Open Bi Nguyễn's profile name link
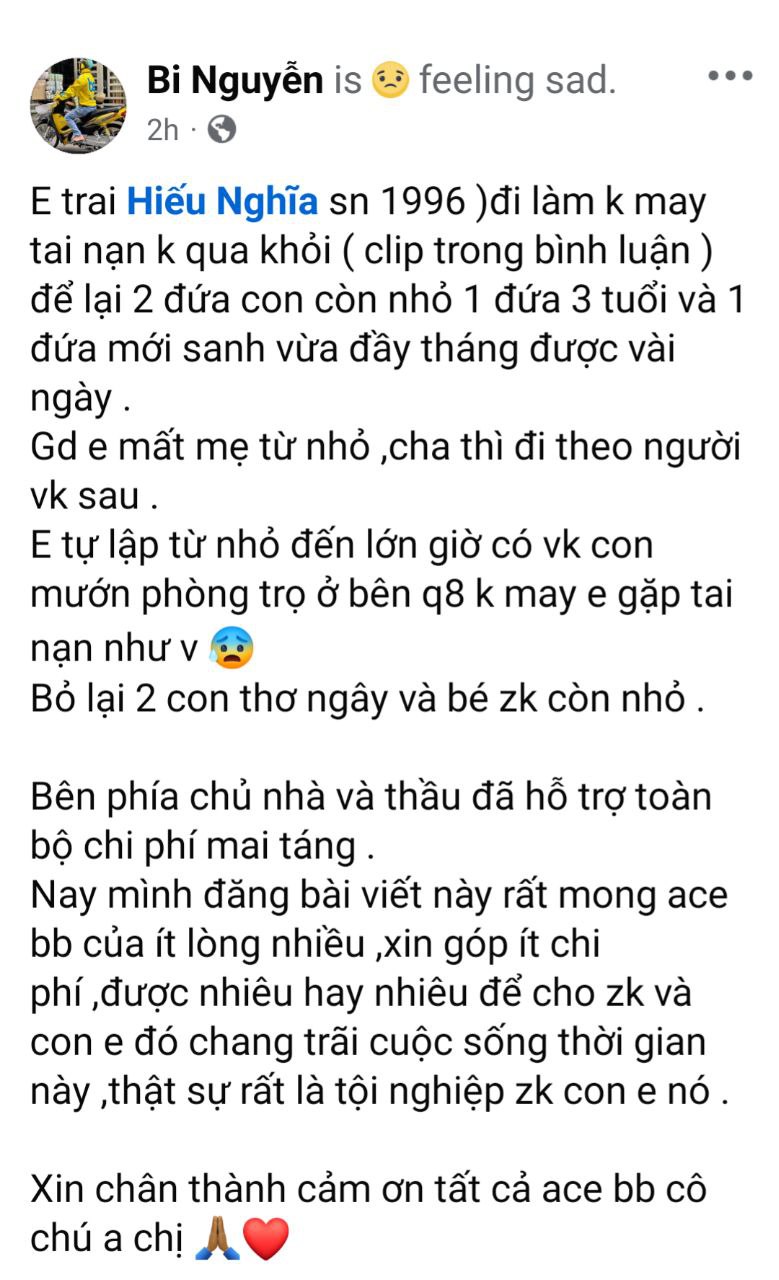This screenshot has width=779, height=1280. tap(236, 80)
